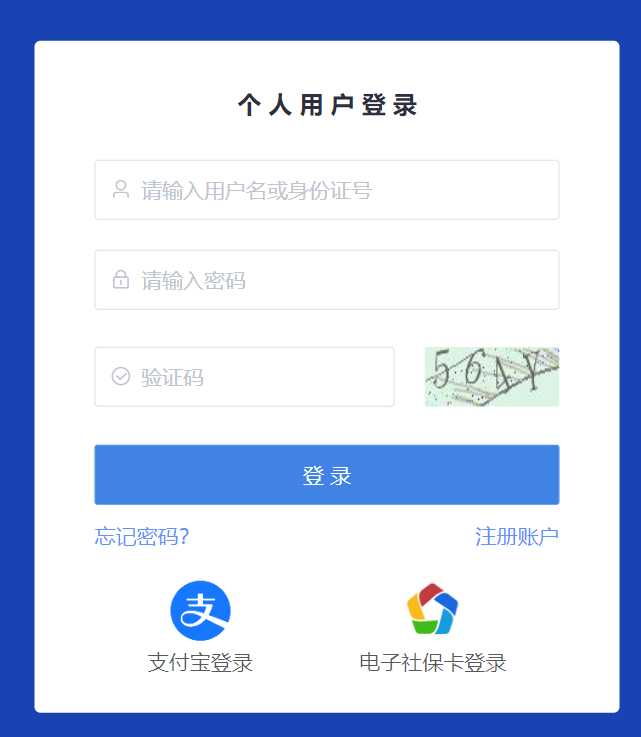Focus the password input field

point(326,280)
